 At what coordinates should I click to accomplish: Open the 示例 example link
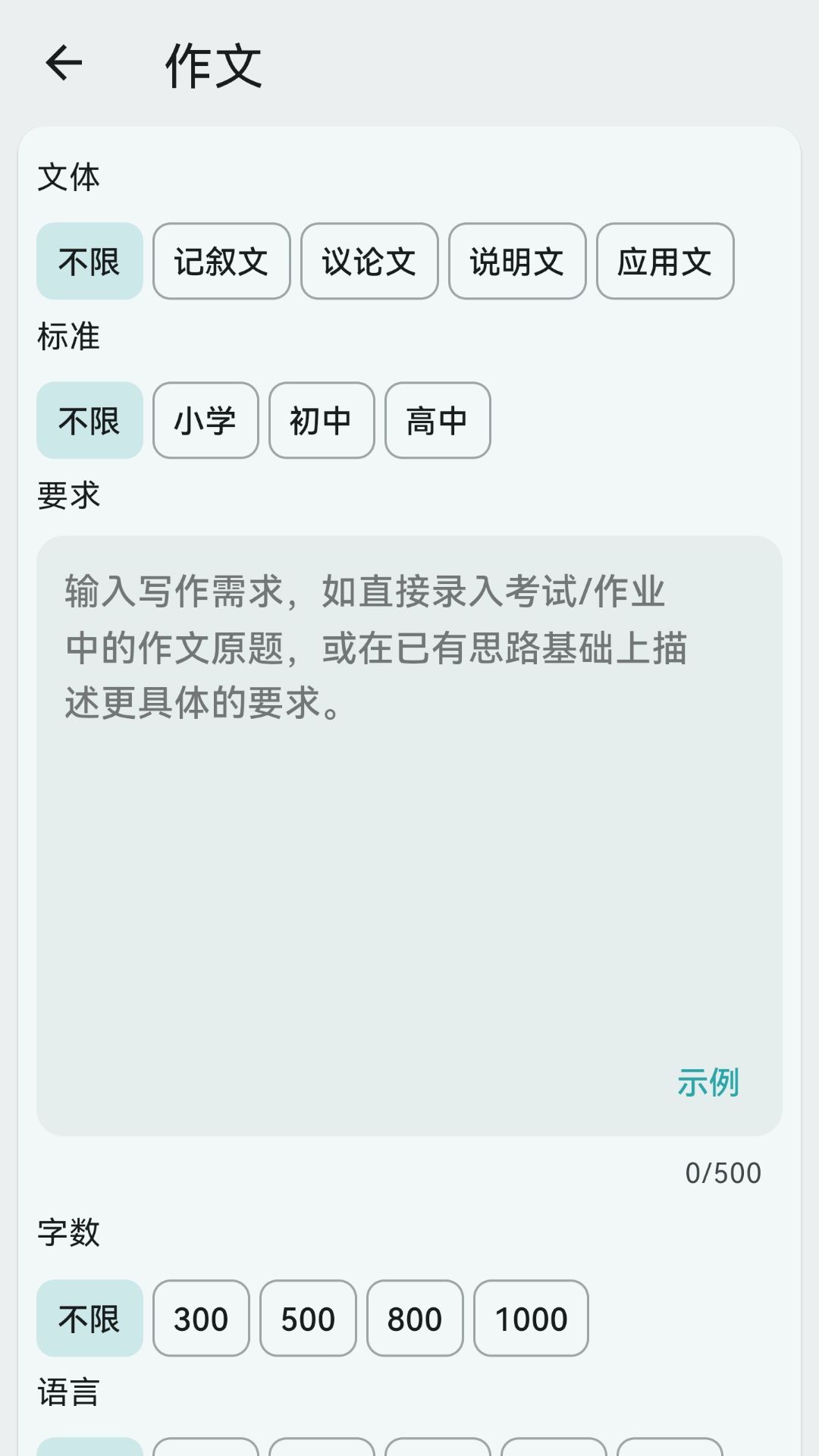pyautogui.click(x=708, y=1082)
